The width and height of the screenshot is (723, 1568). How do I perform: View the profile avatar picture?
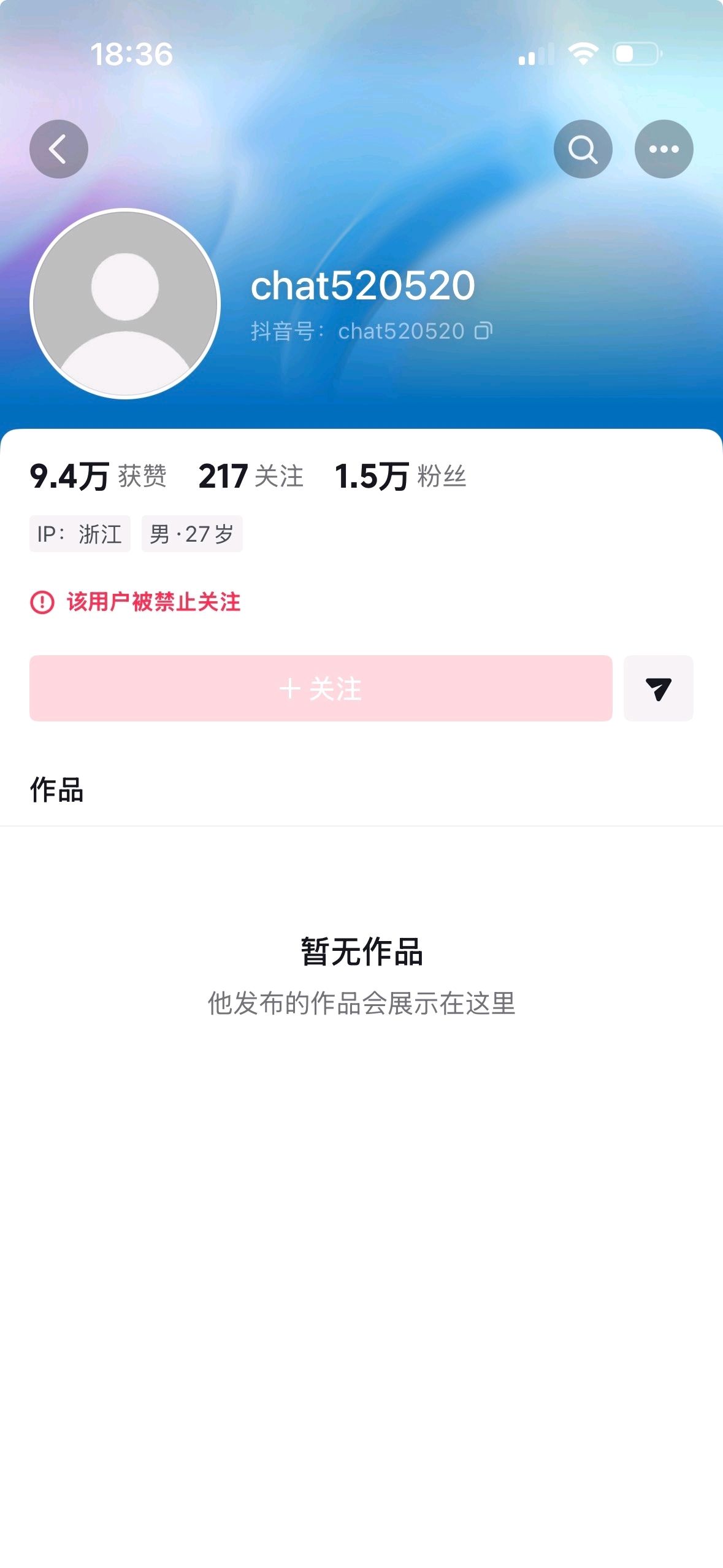click(125, 304)
